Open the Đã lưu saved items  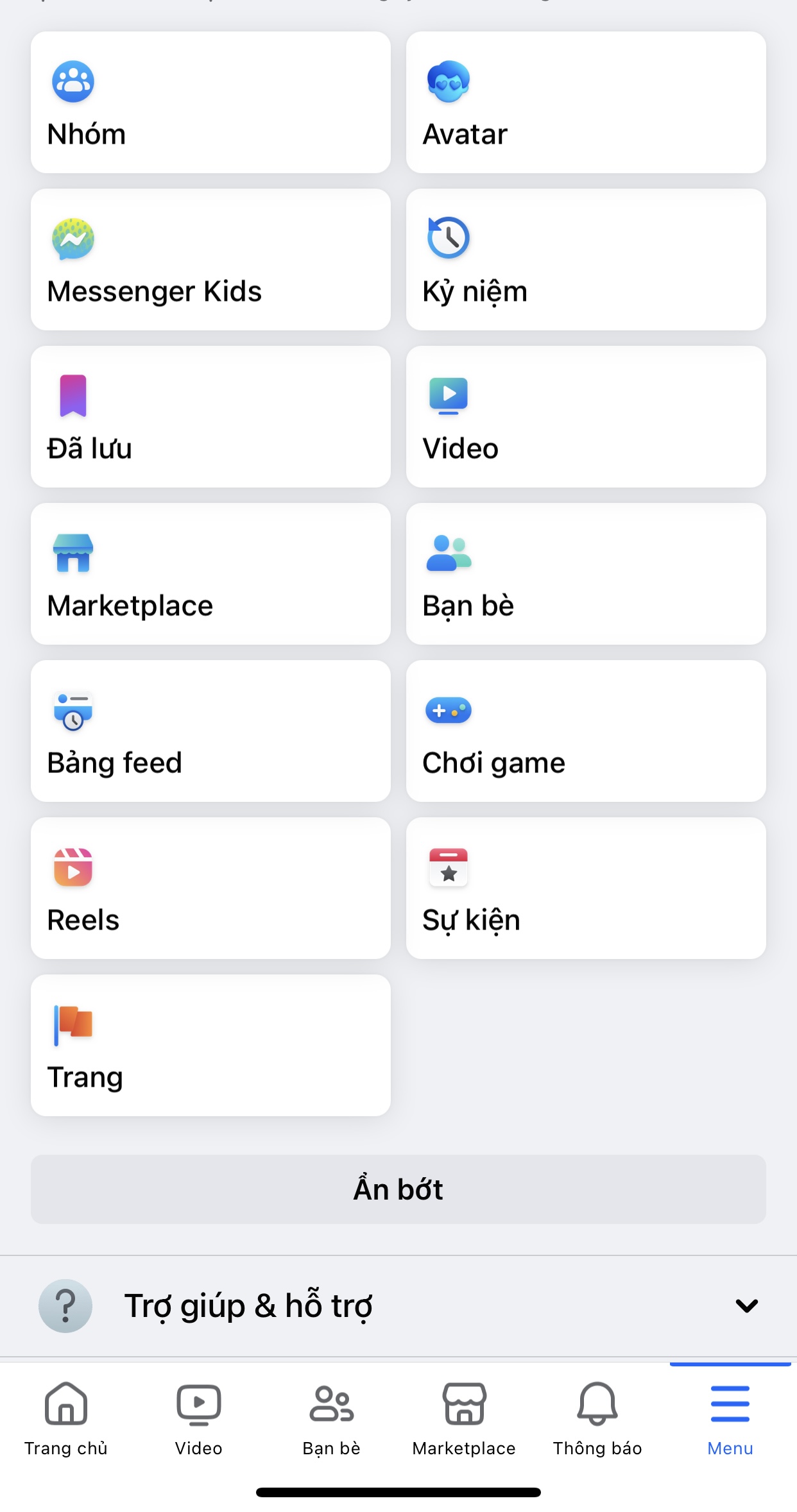click(210, 417)
